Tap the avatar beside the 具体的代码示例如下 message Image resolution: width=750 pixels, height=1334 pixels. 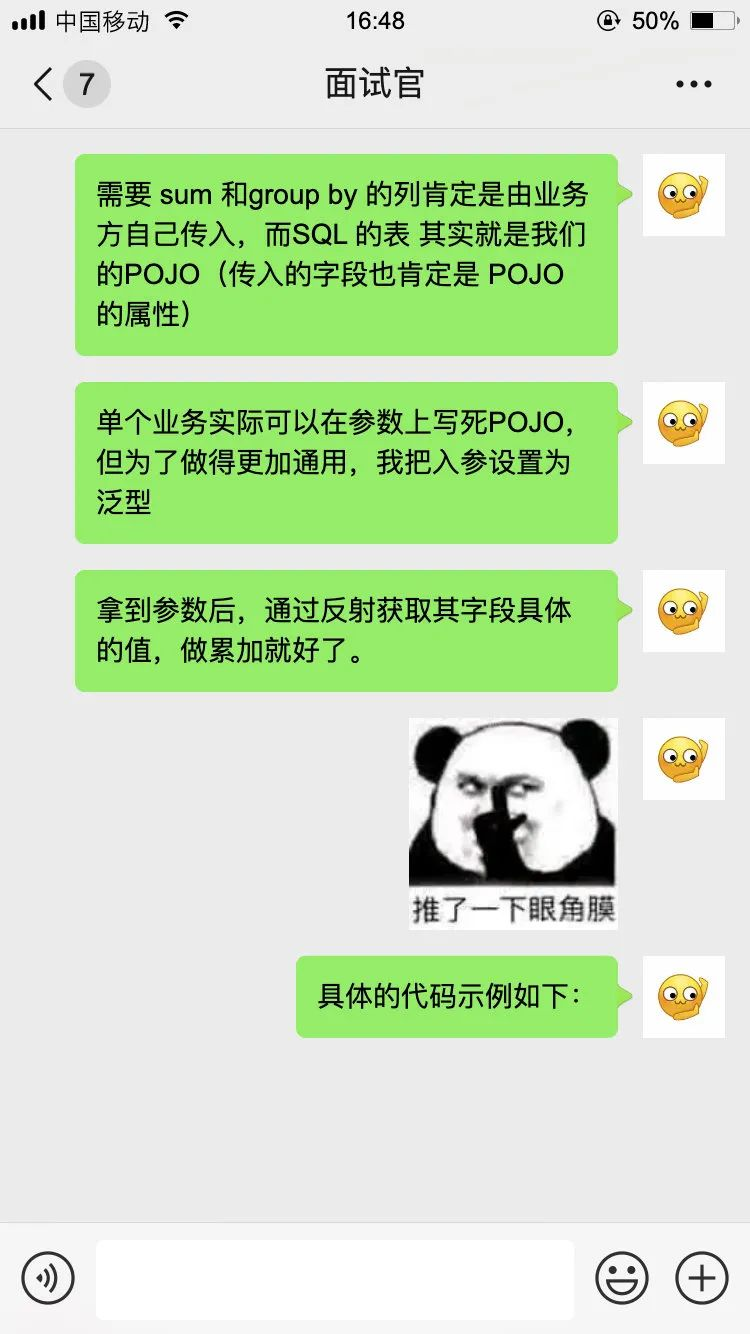click(x=683, y=996)
